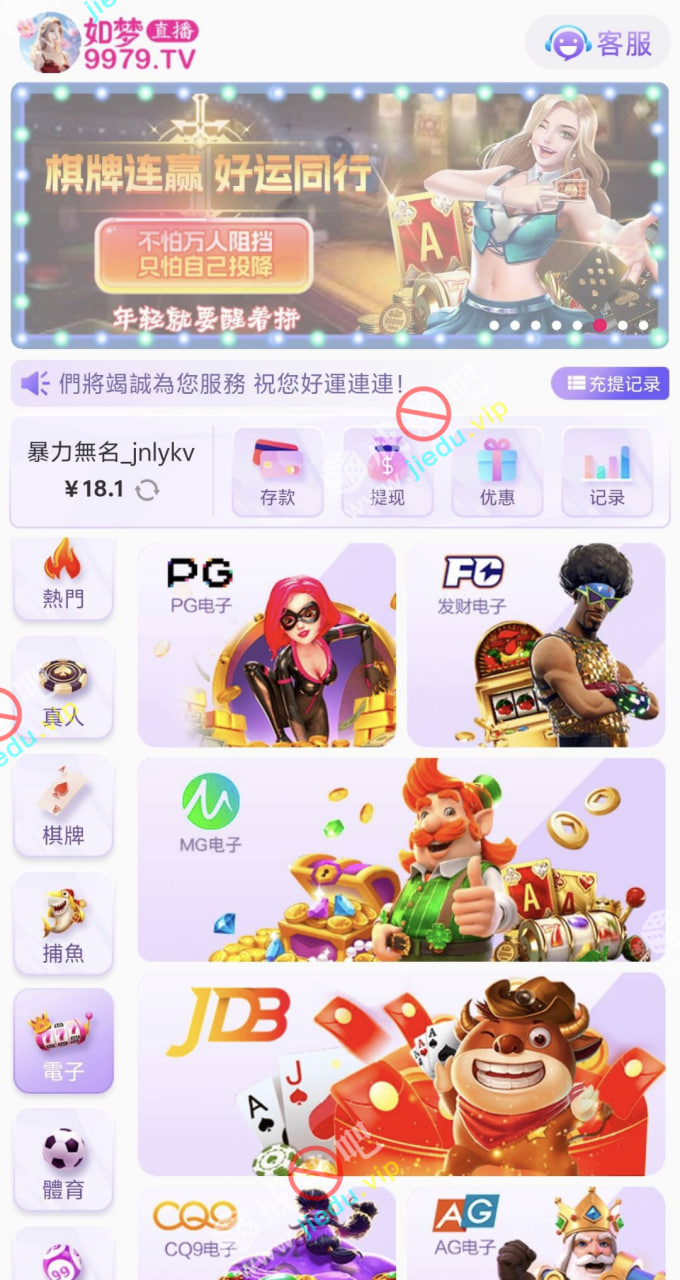Open the 棋牌连赢 promotional banner
The image size is (680, 1280).
339,215
